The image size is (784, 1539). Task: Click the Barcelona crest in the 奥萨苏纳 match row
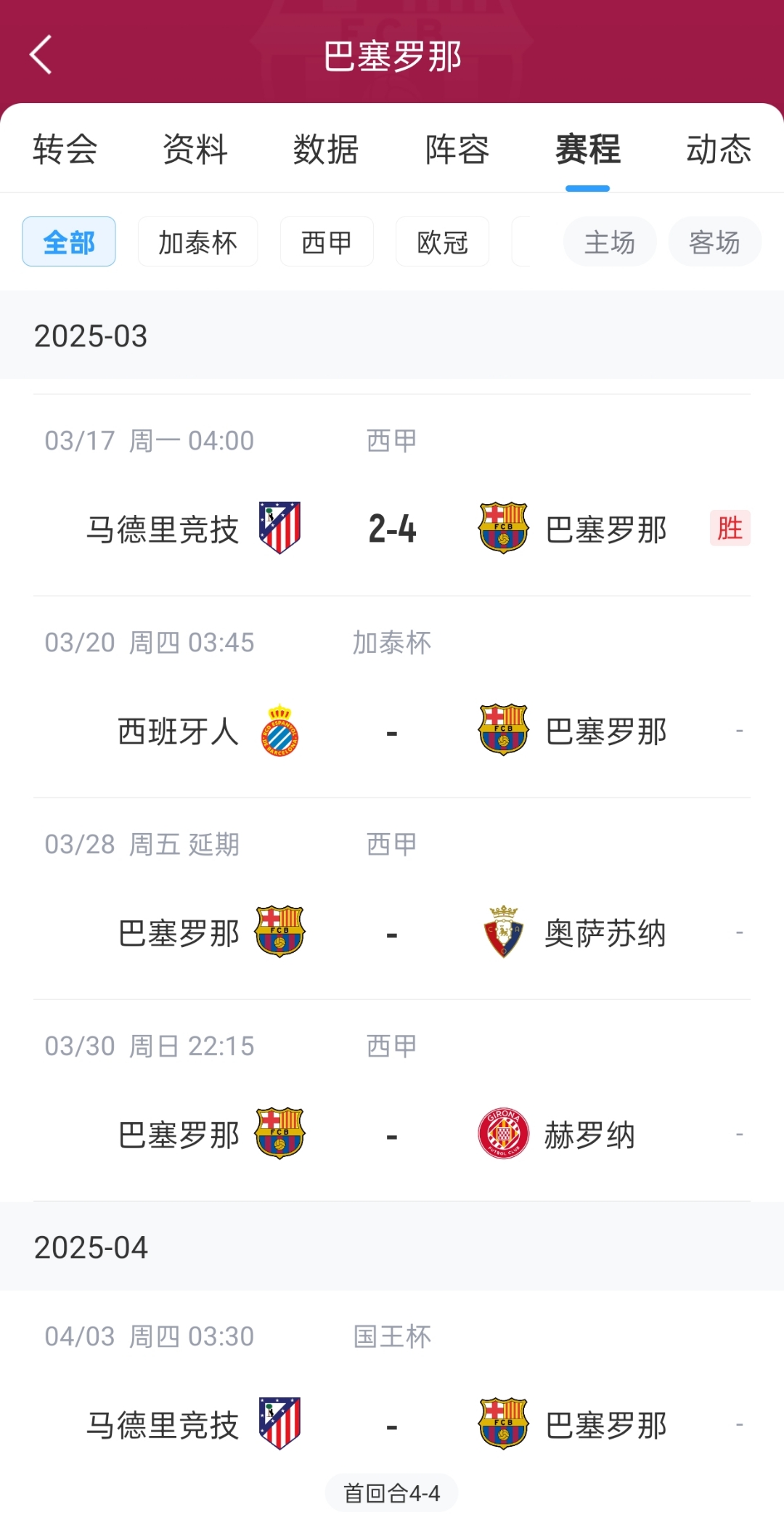tap(279, 933)
